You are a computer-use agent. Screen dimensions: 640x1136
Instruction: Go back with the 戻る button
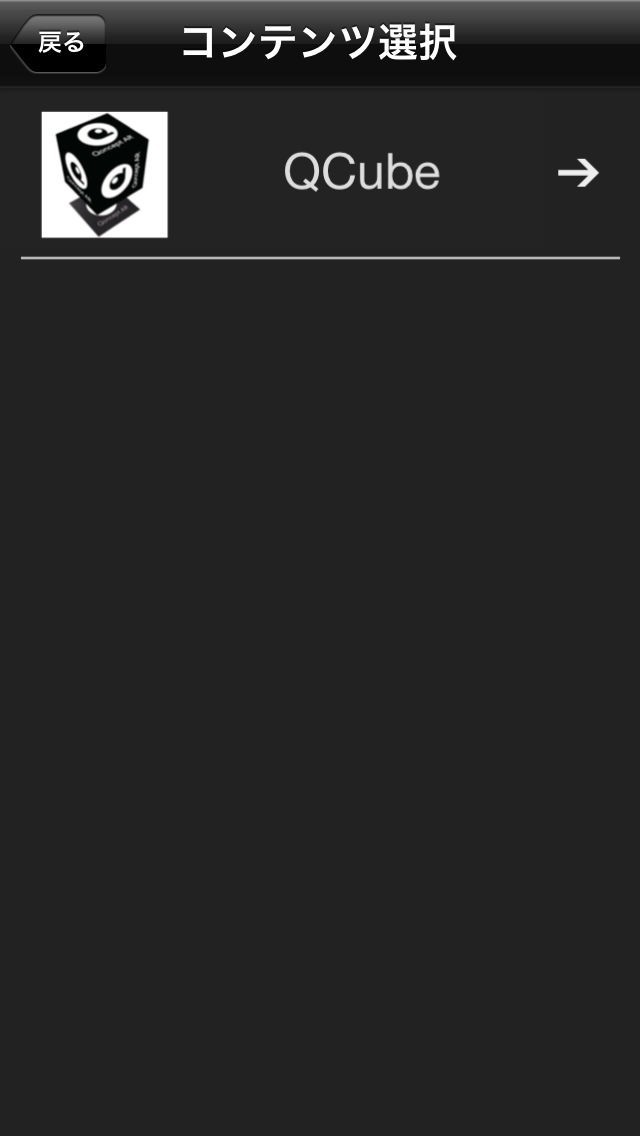59,43
